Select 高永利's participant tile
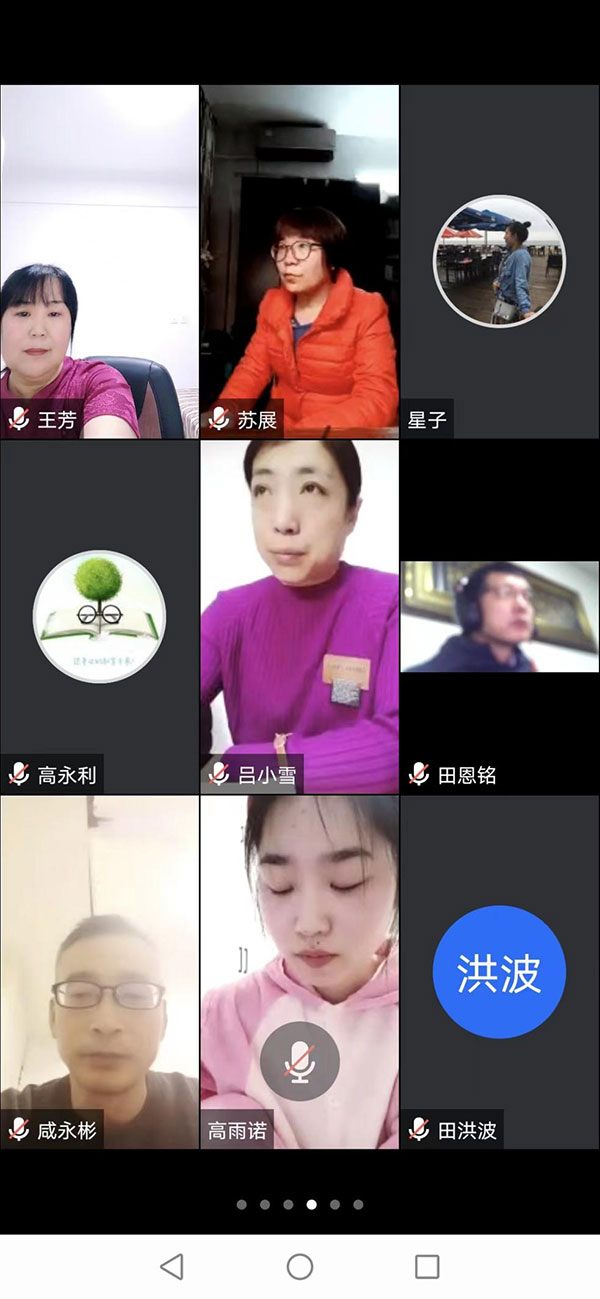This screenshot has height=1299, width=600. pos(99,617)
